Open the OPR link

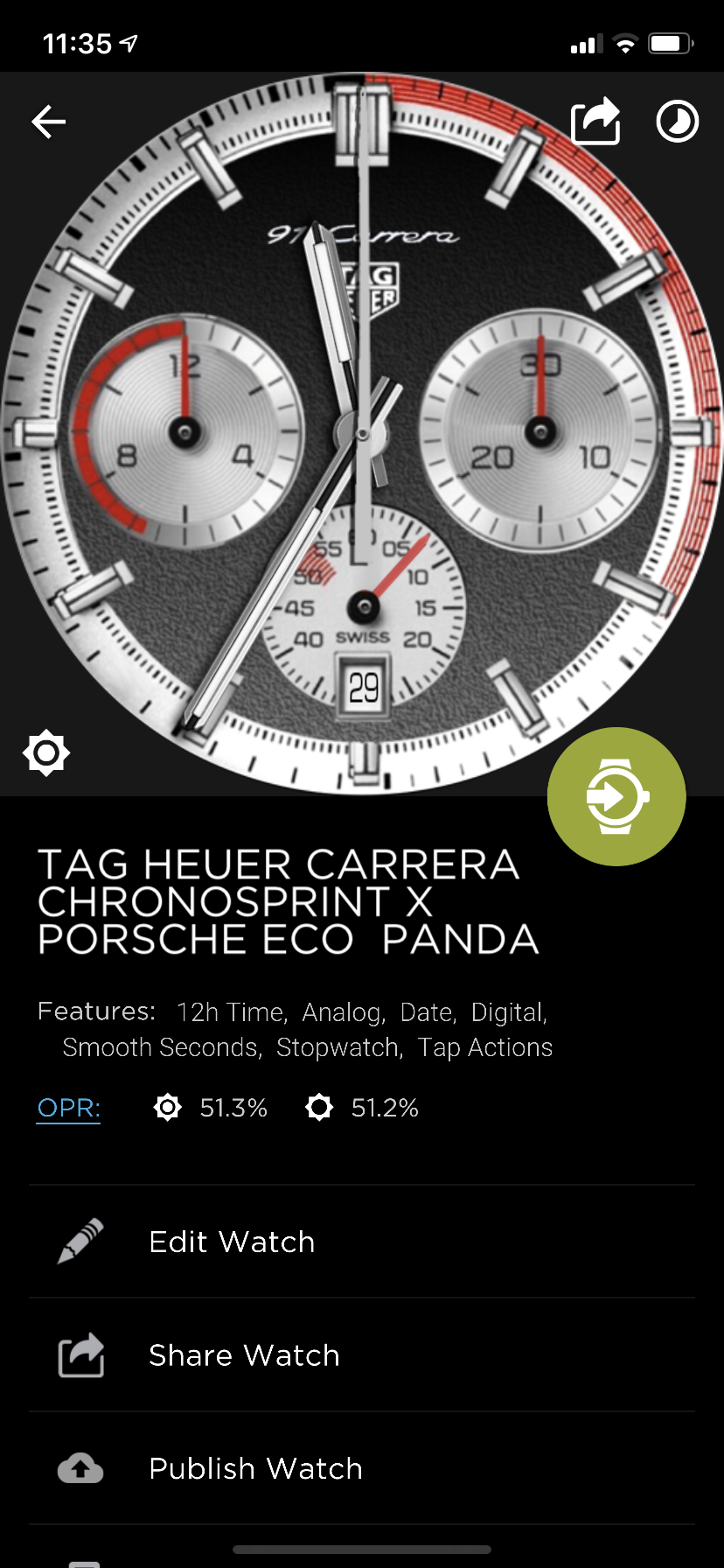[69, 1108]
